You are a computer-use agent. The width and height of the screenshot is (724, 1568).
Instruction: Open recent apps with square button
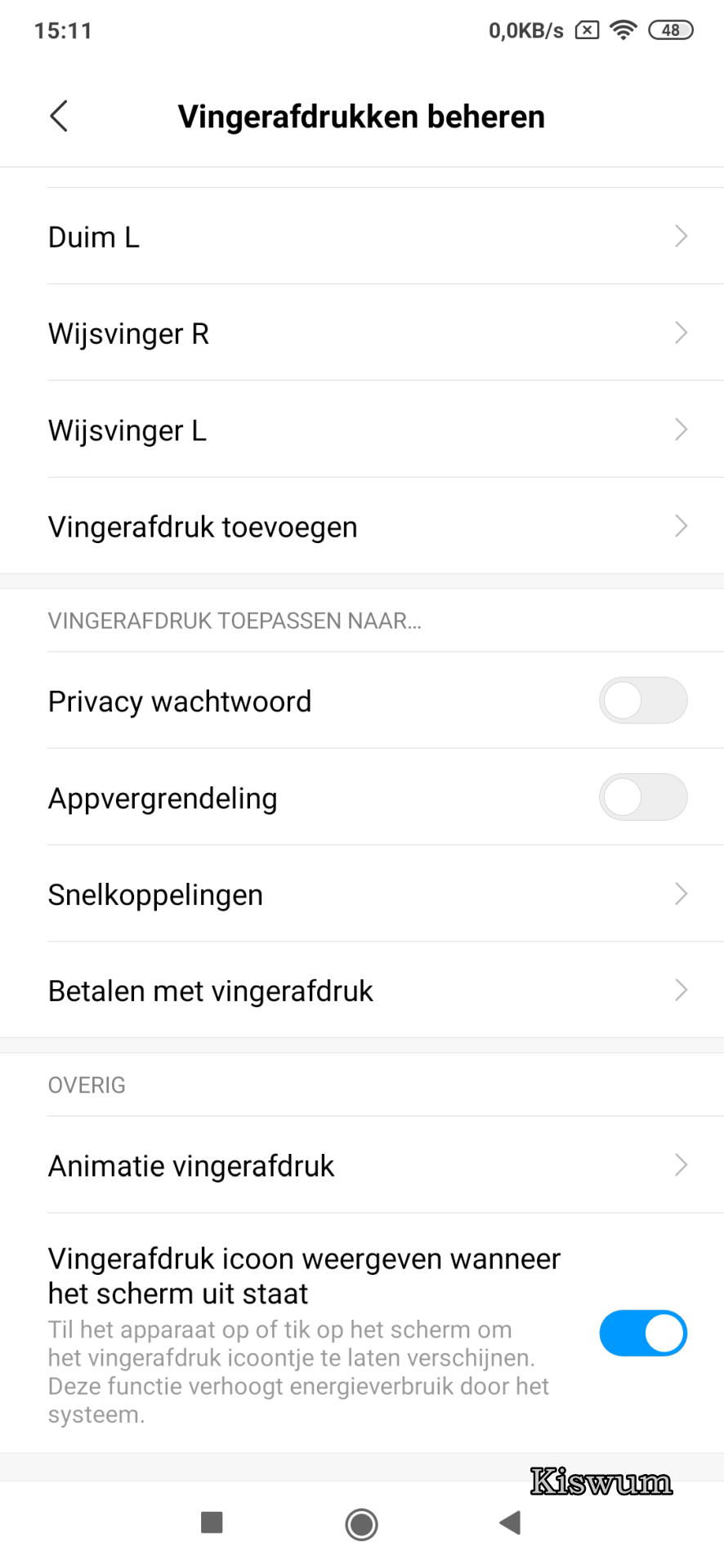[212, 1522]
